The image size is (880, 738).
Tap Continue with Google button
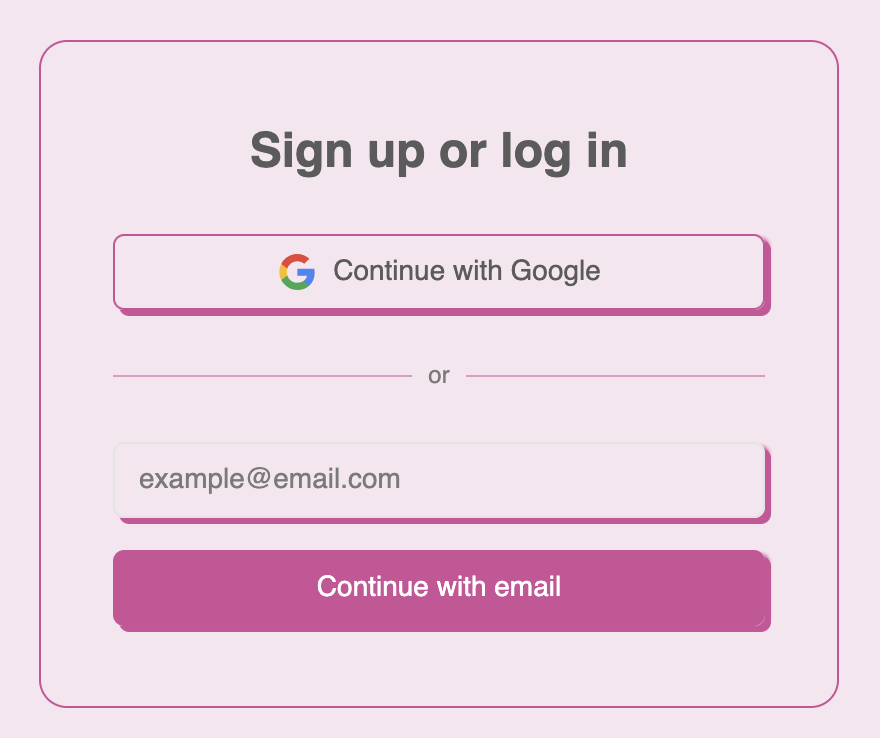439,272
